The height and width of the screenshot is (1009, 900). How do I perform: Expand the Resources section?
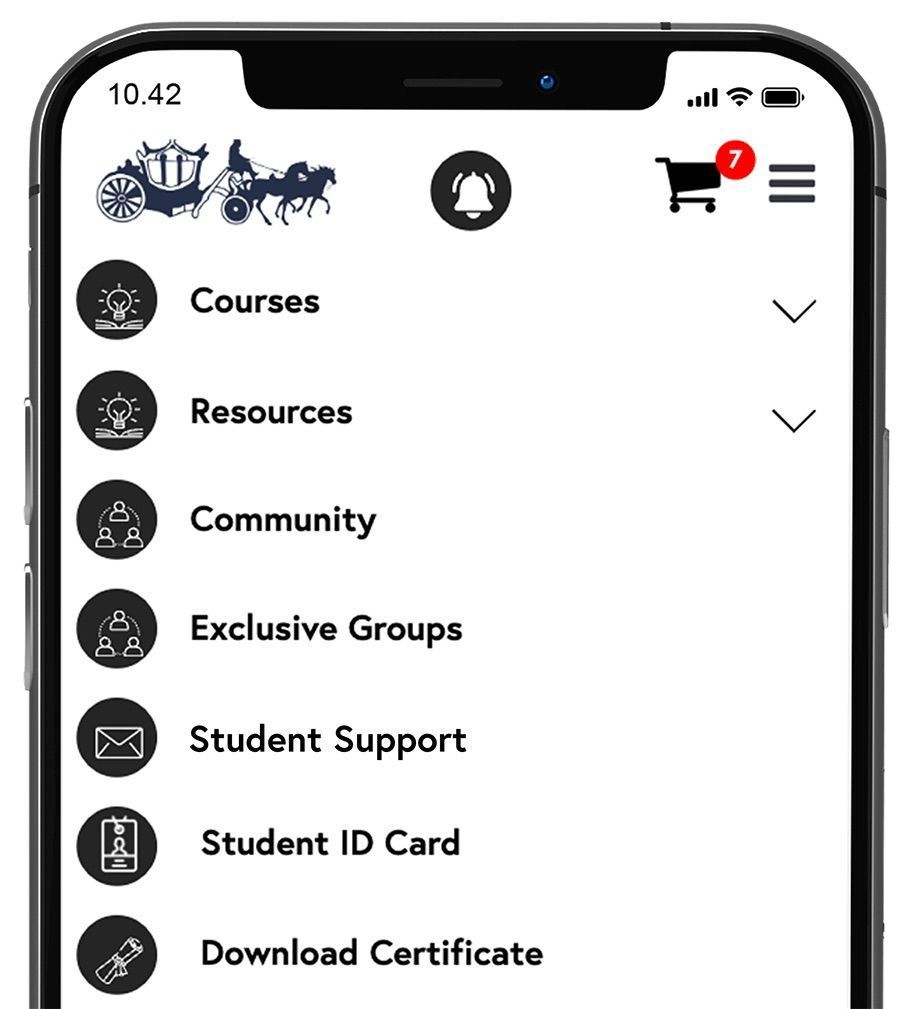click(794, 421)
